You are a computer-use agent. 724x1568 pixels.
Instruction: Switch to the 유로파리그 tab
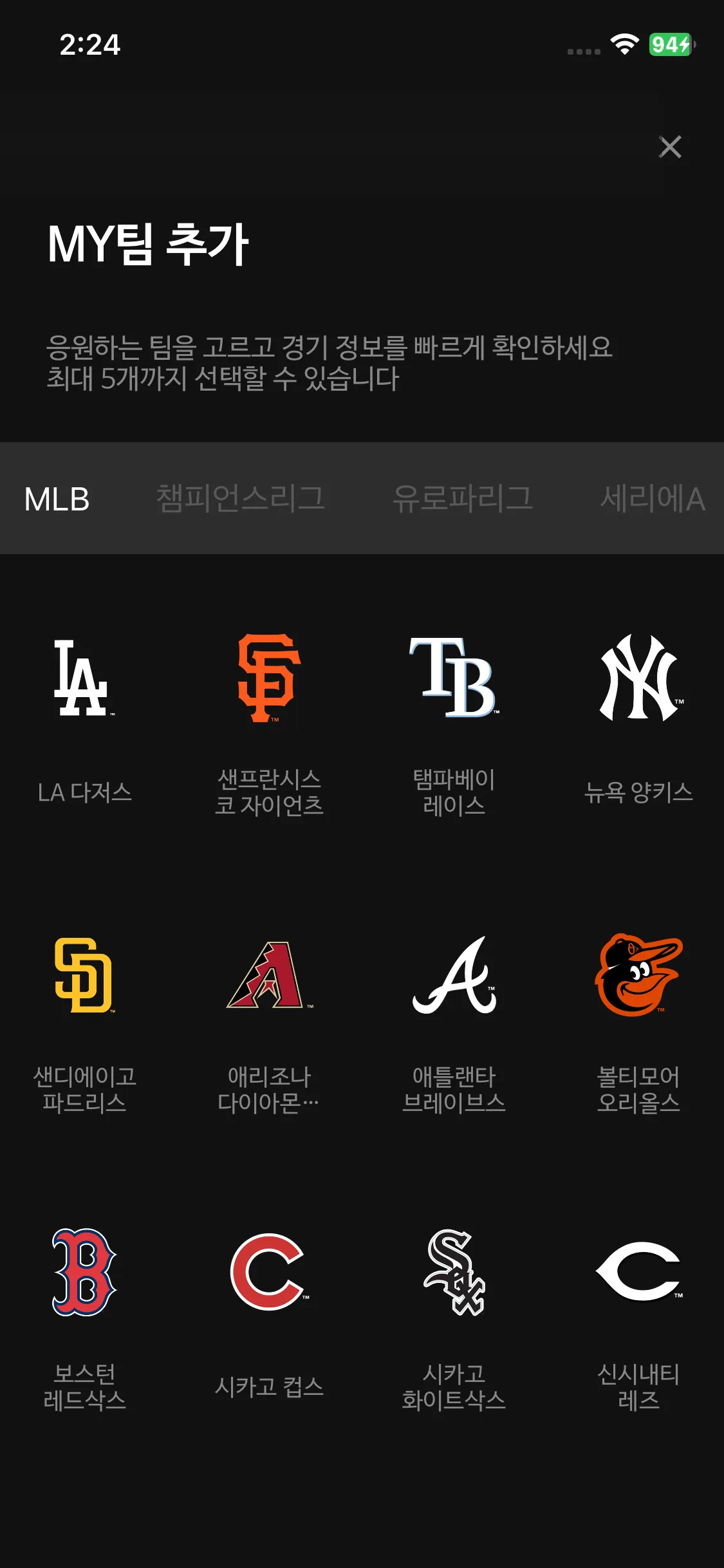pyautogui.click(x=463, y=499)
